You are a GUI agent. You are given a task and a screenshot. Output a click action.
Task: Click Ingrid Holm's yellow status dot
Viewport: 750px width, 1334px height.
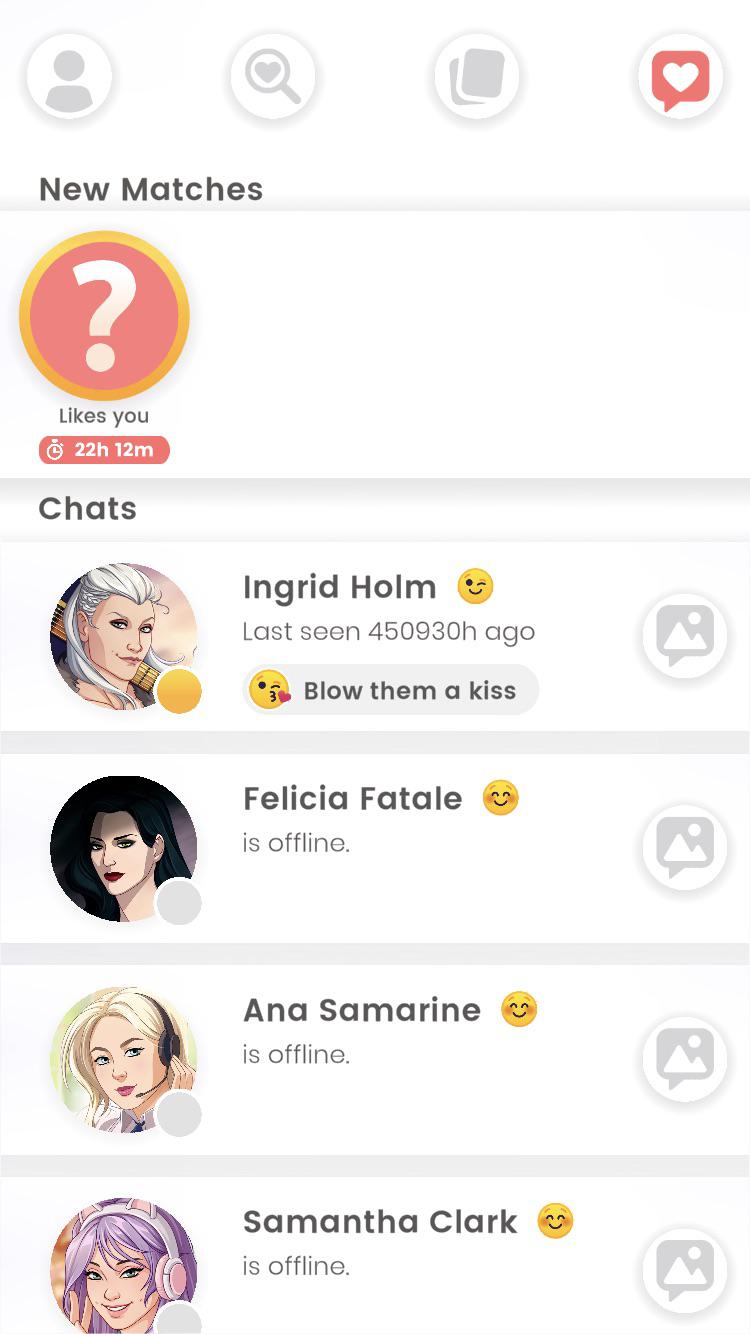[179, 691]
